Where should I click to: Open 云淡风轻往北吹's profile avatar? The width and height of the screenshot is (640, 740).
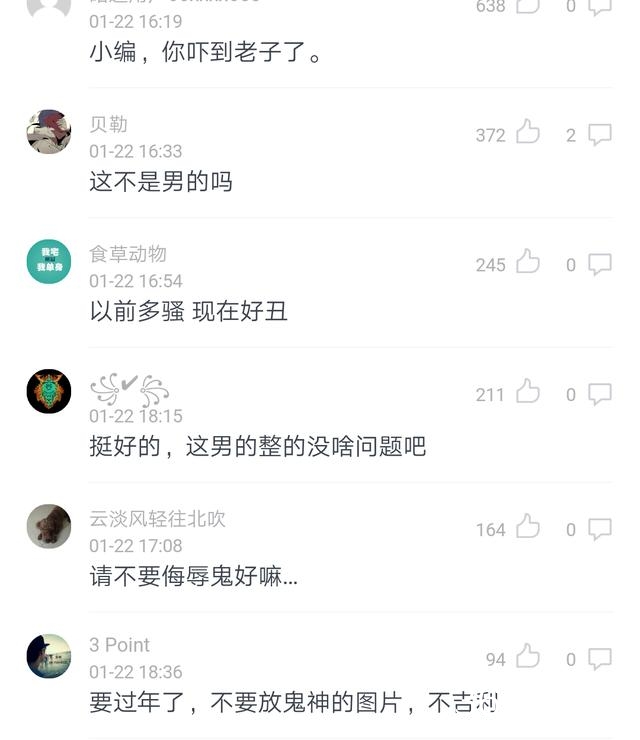[48, 527]
